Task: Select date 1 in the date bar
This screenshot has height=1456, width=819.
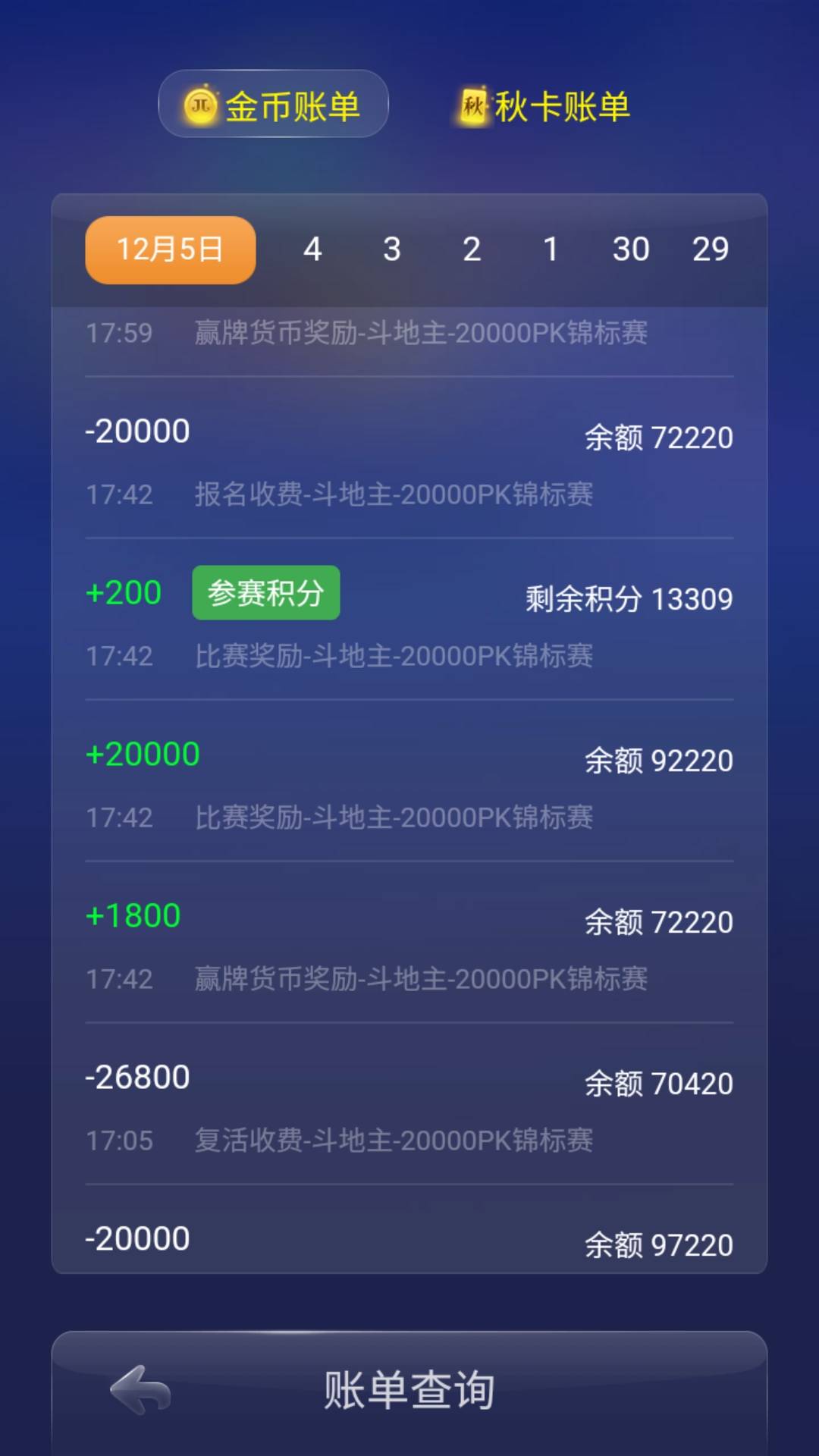Action: (x=551, y=249)
